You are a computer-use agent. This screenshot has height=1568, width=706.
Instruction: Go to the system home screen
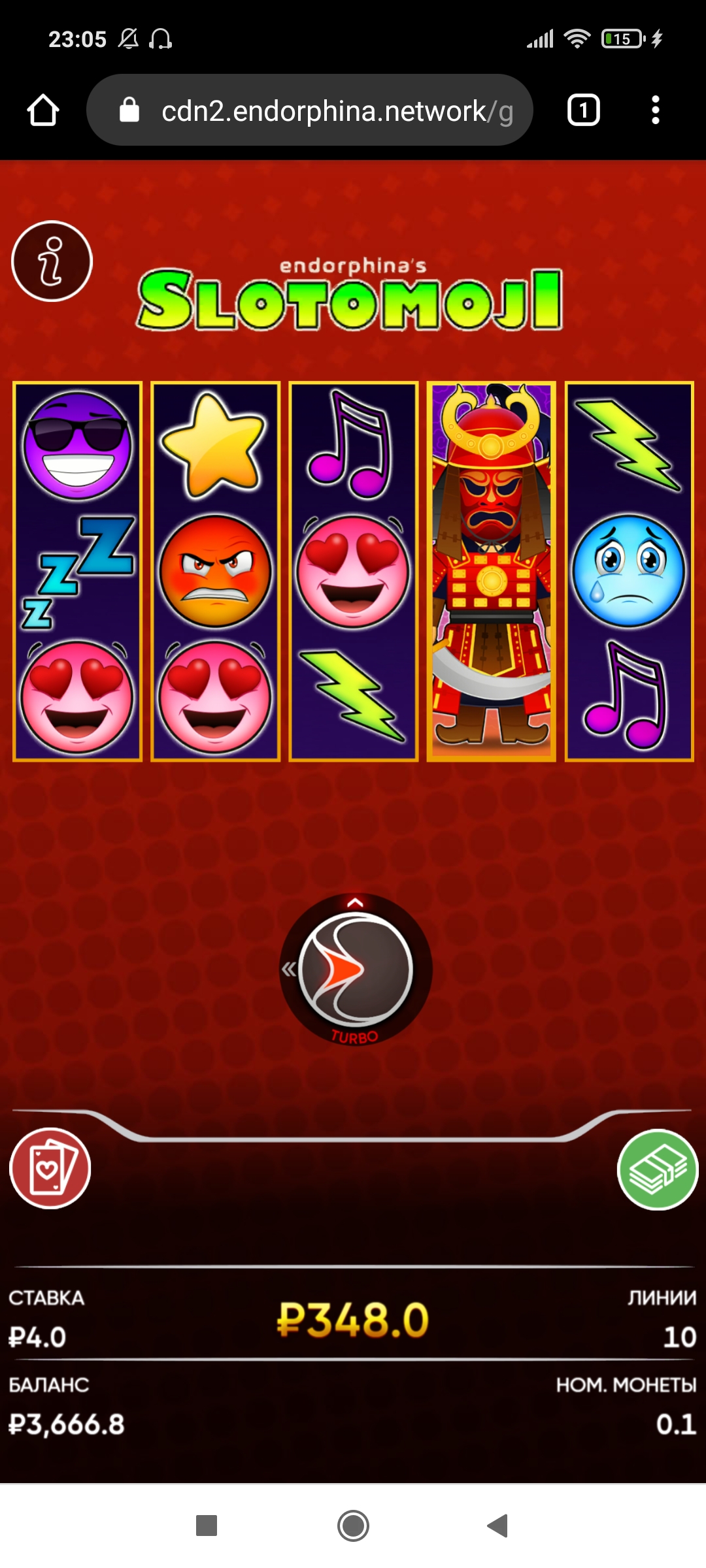tap(353, 1526)
